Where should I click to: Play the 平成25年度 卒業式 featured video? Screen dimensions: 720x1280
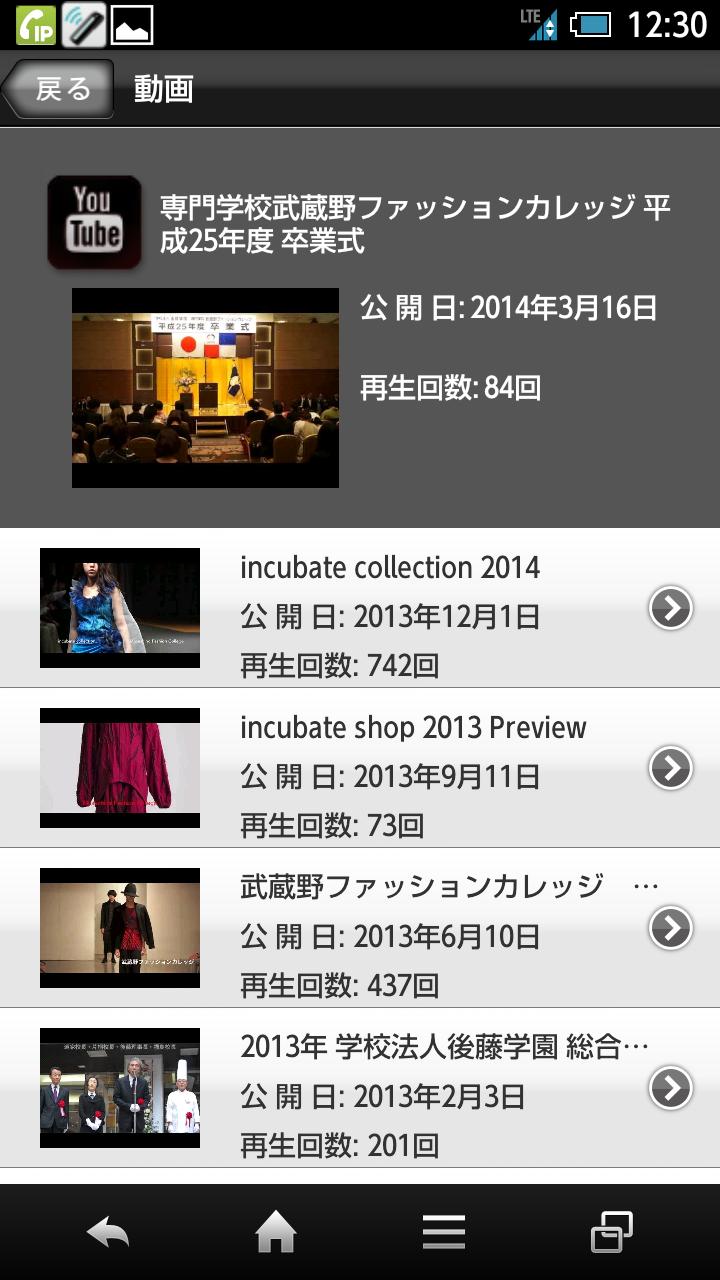point(205,388)
